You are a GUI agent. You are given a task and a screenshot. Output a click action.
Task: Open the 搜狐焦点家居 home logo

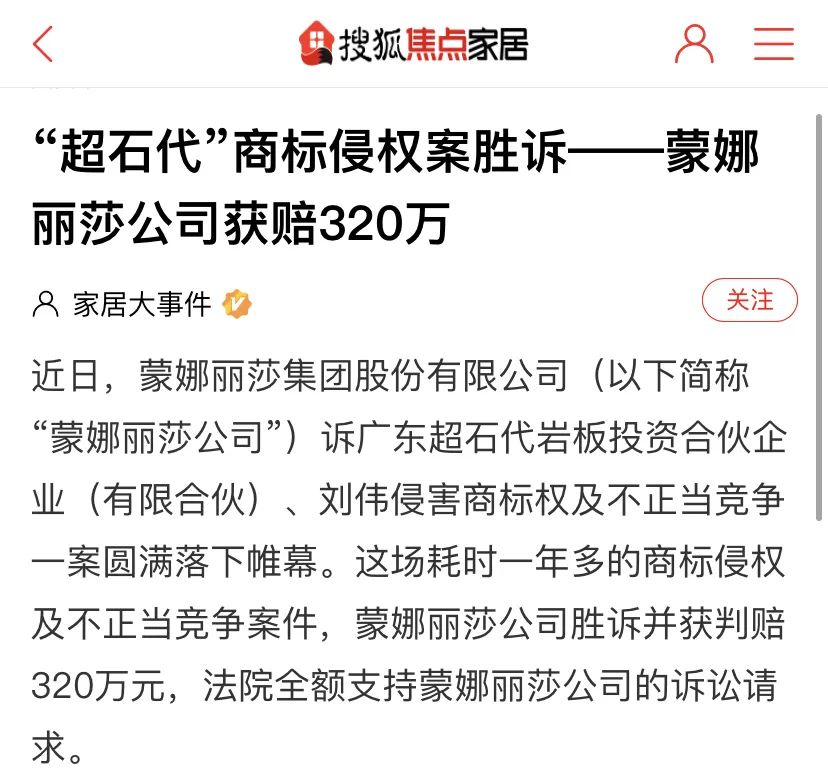click(414, 44)
